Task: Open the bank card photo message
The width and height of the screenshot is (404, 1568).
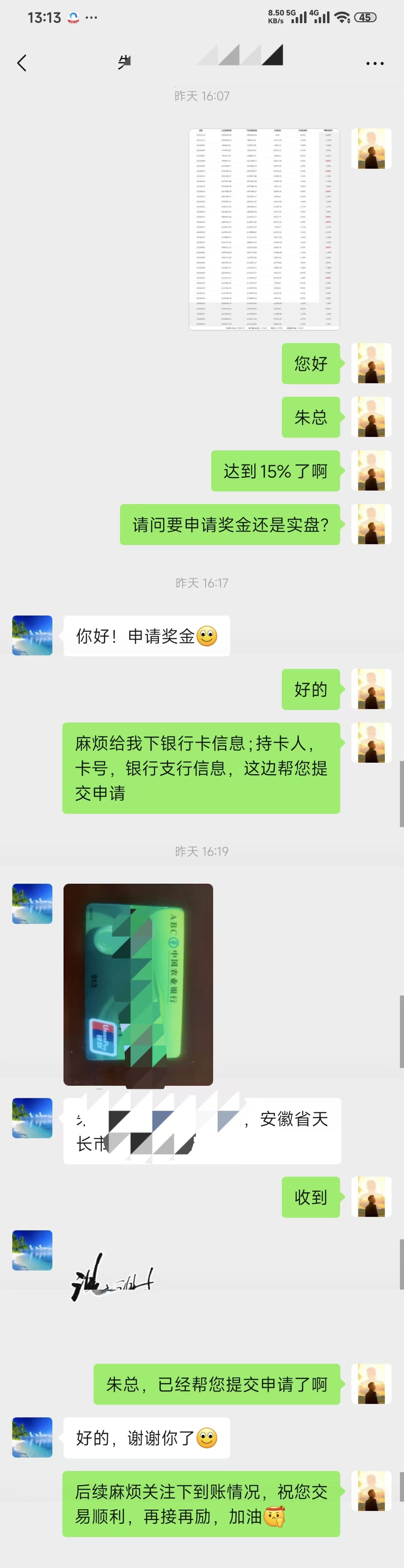Action: point(138,984)
